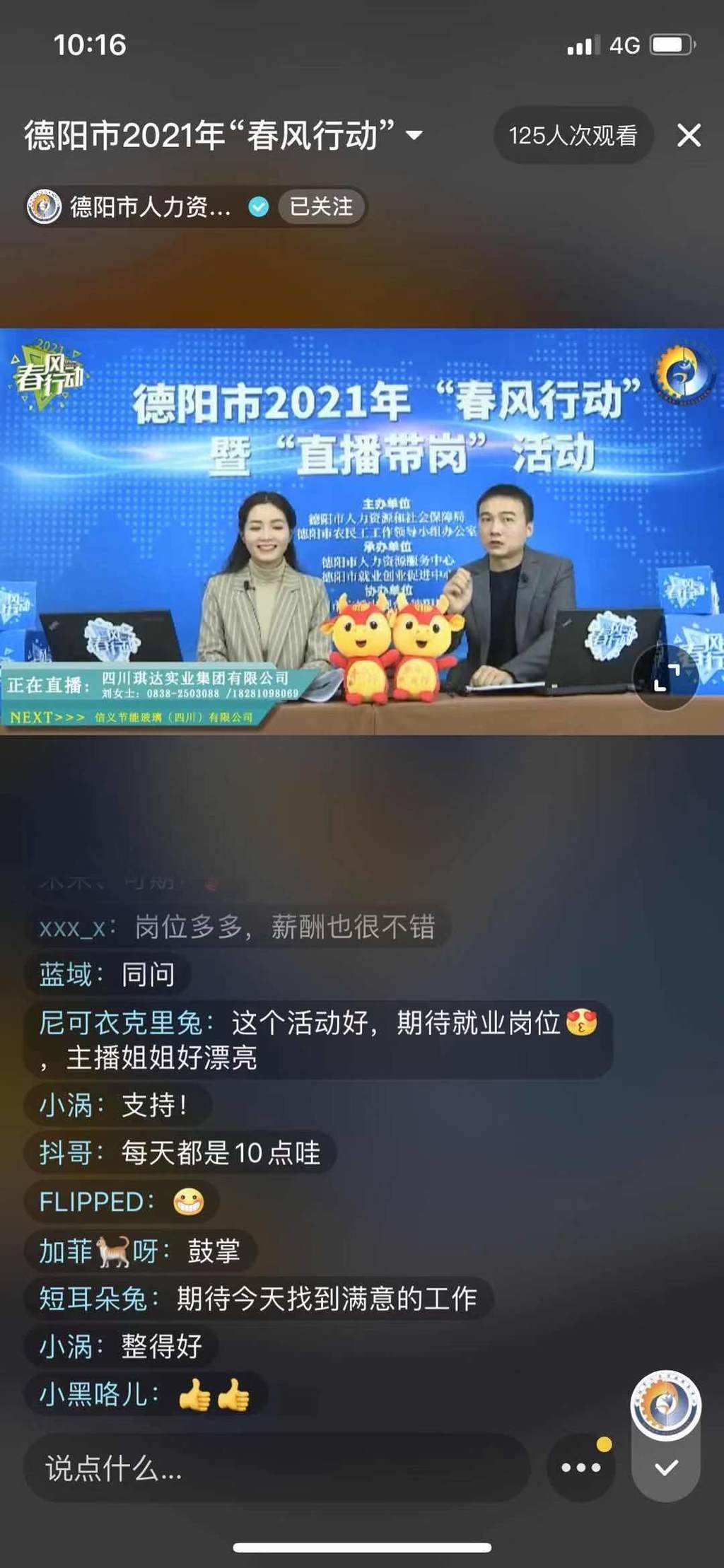Tap the 已关注 follow button
Screen dimensions: 724x1568
(x=321, y=206)
